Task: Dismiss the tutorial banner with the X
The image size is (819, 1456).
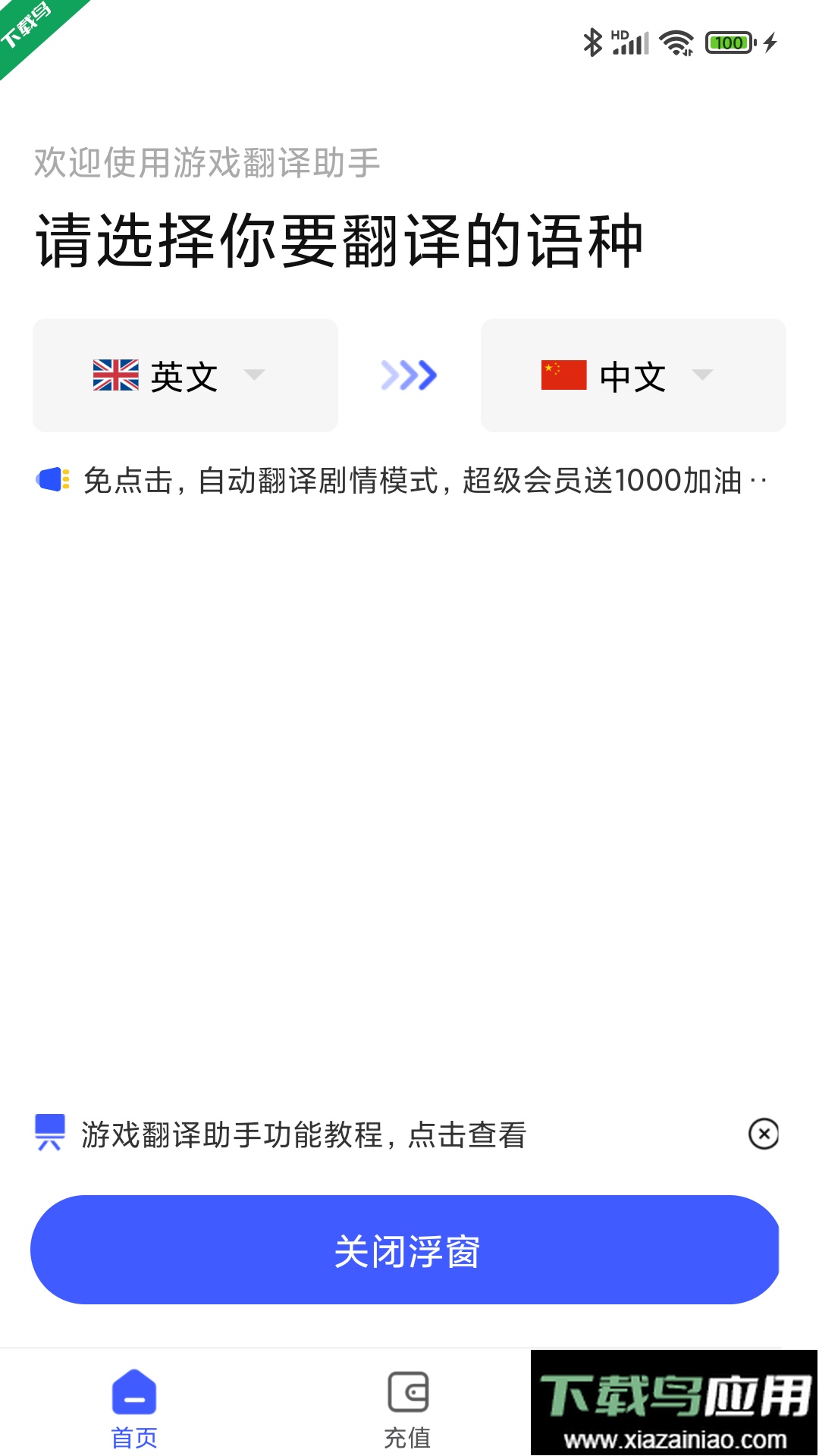Action: [x=764, y=1135]
